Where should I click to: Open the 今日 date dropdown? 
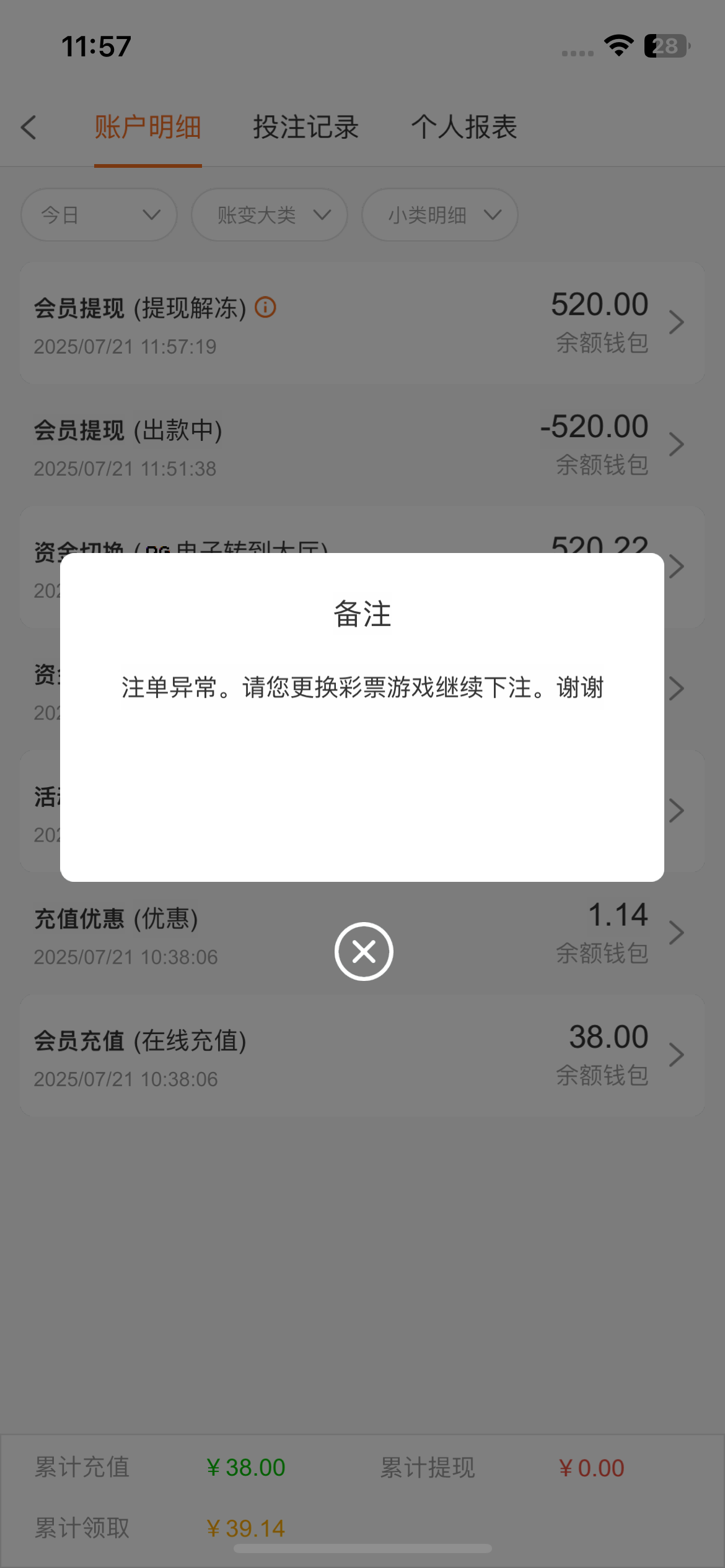point(99,215)
